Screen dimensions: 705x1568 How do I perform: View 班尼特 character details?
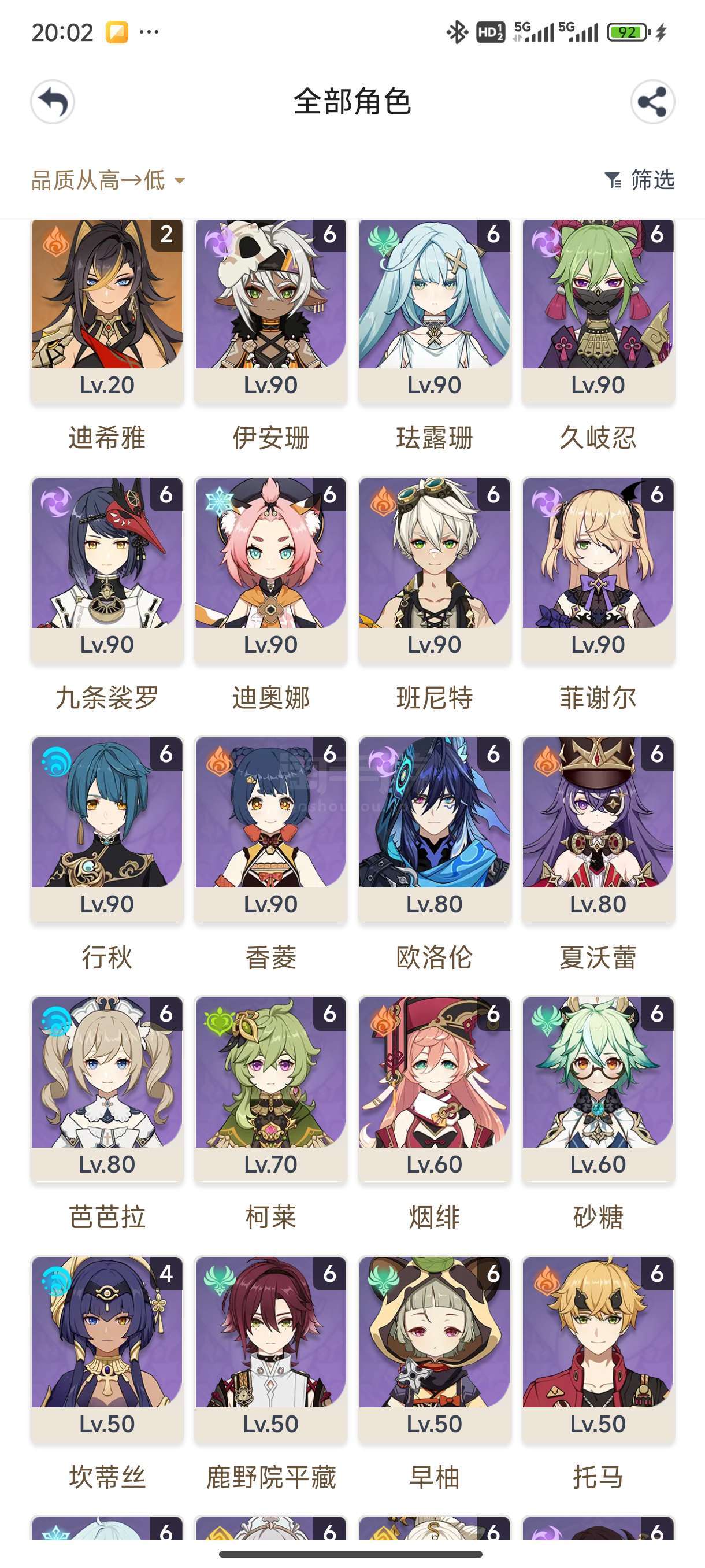tap(435, 569)
